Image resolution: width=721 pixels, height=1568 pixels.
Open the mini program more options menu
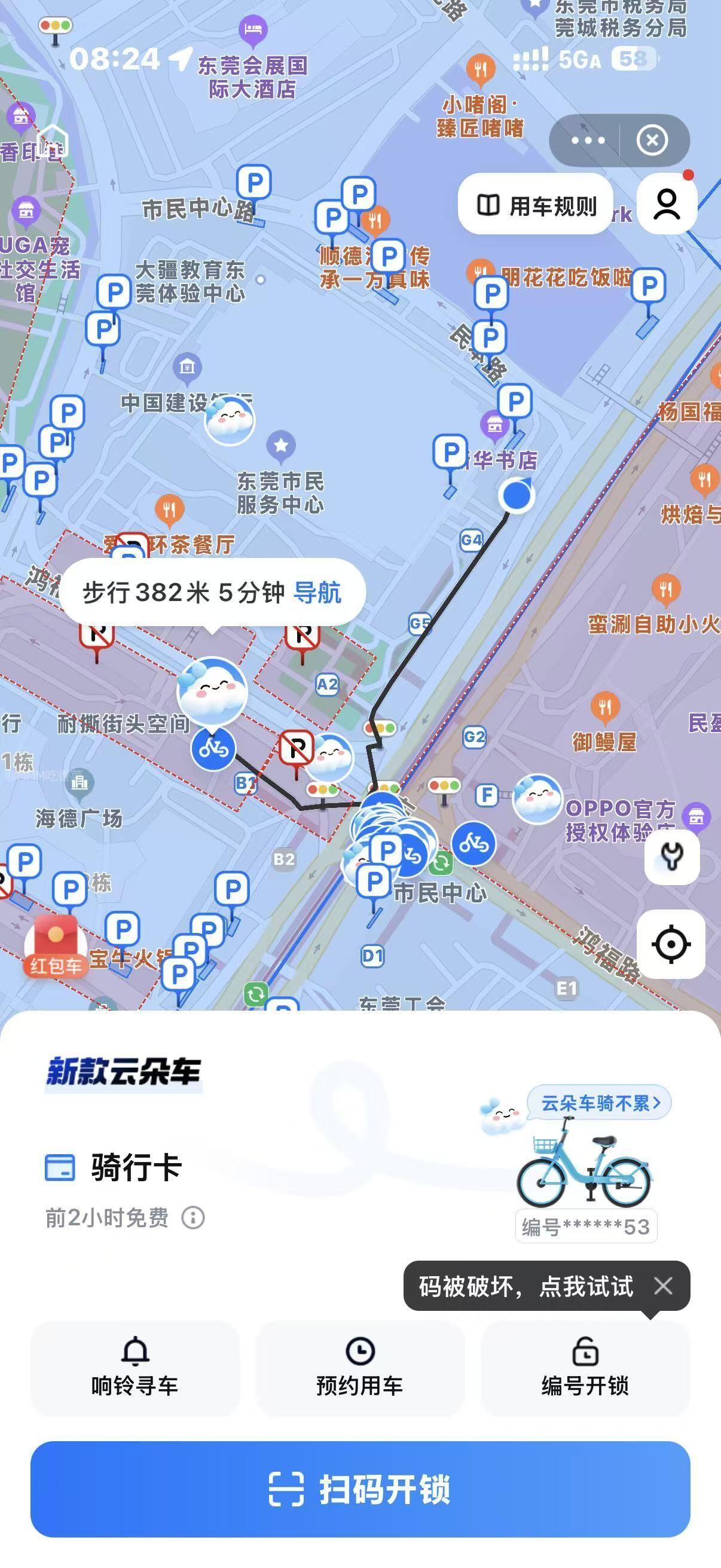pos(587,141)
